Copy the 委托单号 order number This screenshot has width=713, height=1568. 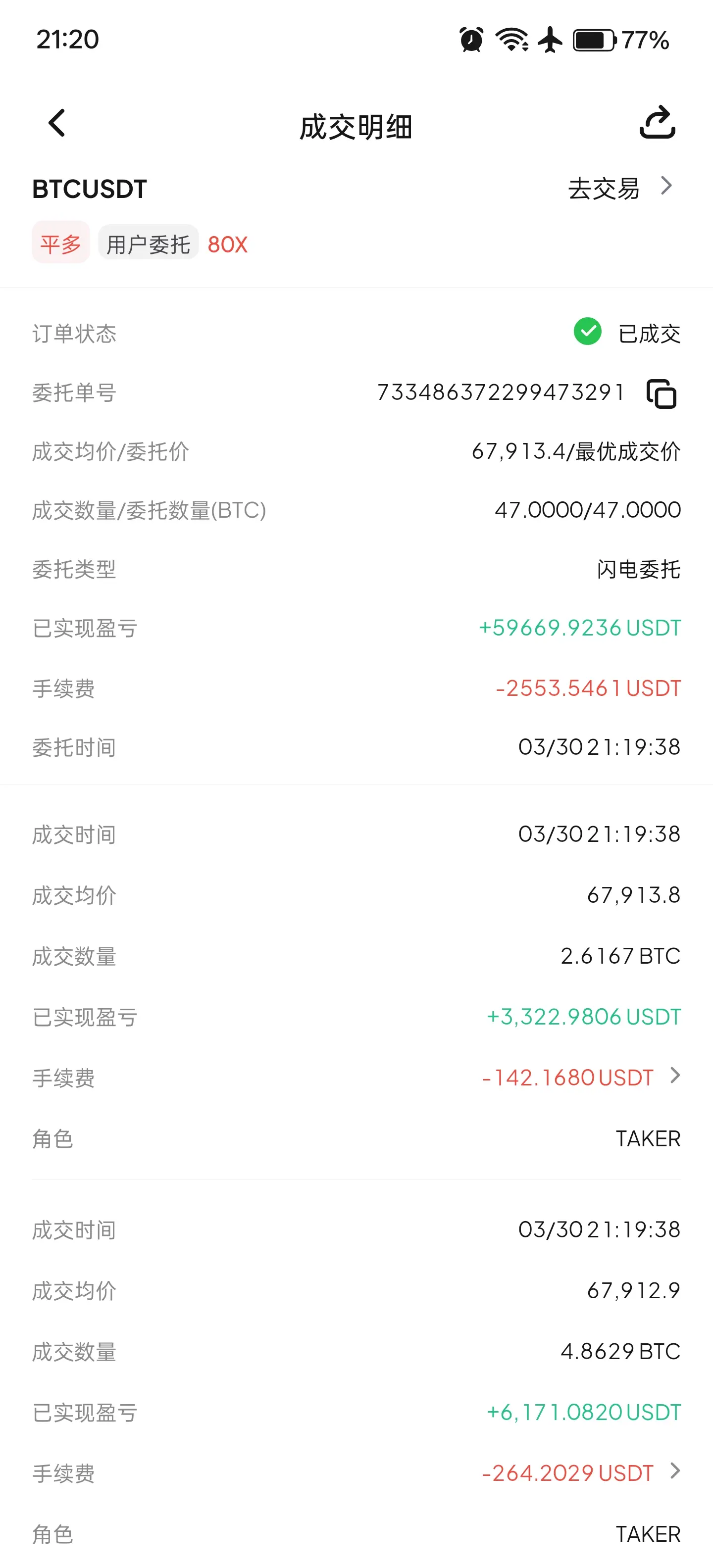[661, 394]
